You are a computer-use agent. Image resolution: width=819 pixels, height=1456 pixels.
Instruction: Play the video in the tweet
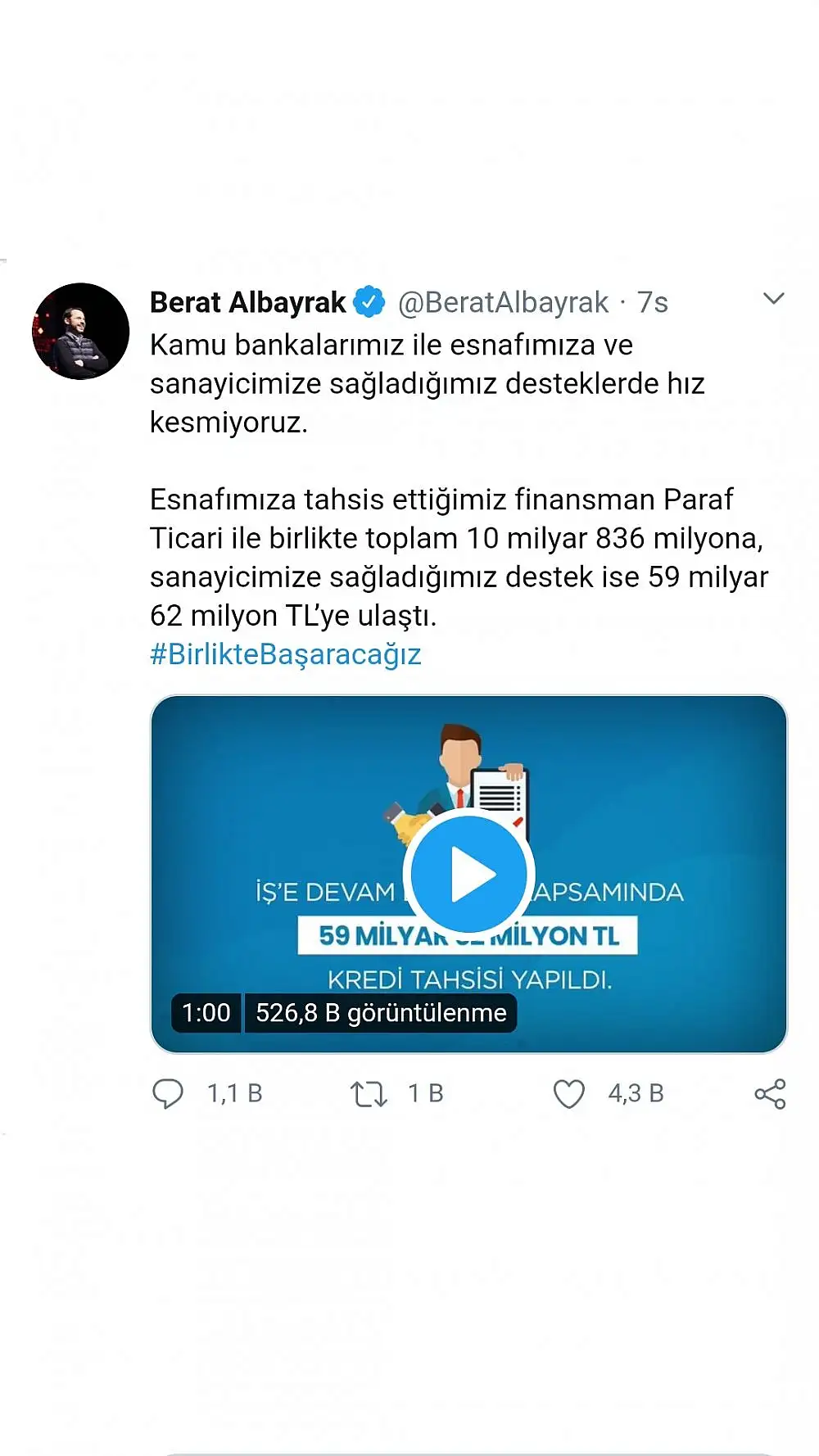pyautogui.click(x=468, y=873)
